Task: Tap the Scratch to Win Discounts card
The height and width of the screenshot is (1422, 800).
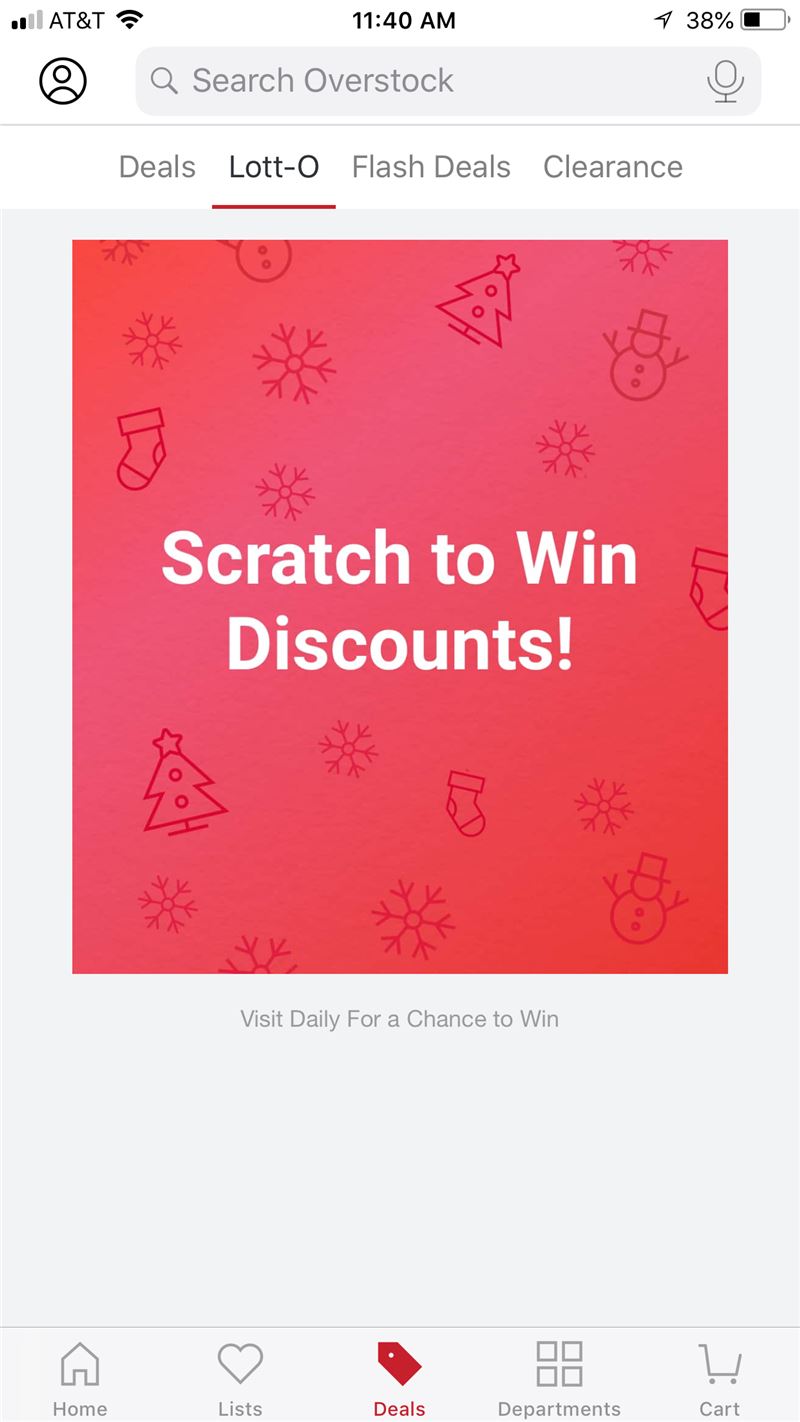Action: pyautogui.click(x=400, y=607)
